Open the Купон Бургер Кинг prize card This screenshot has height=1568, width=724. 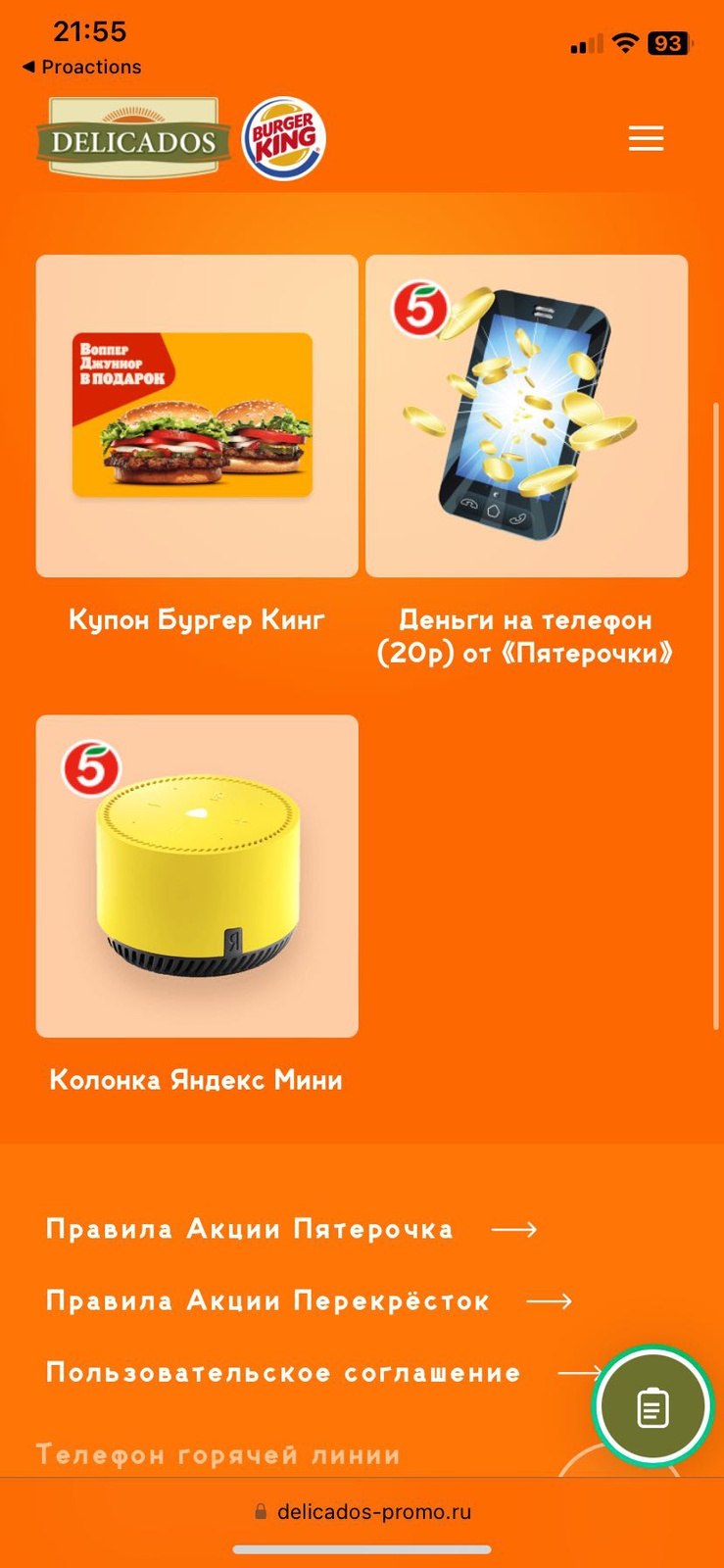pos(197,416)
